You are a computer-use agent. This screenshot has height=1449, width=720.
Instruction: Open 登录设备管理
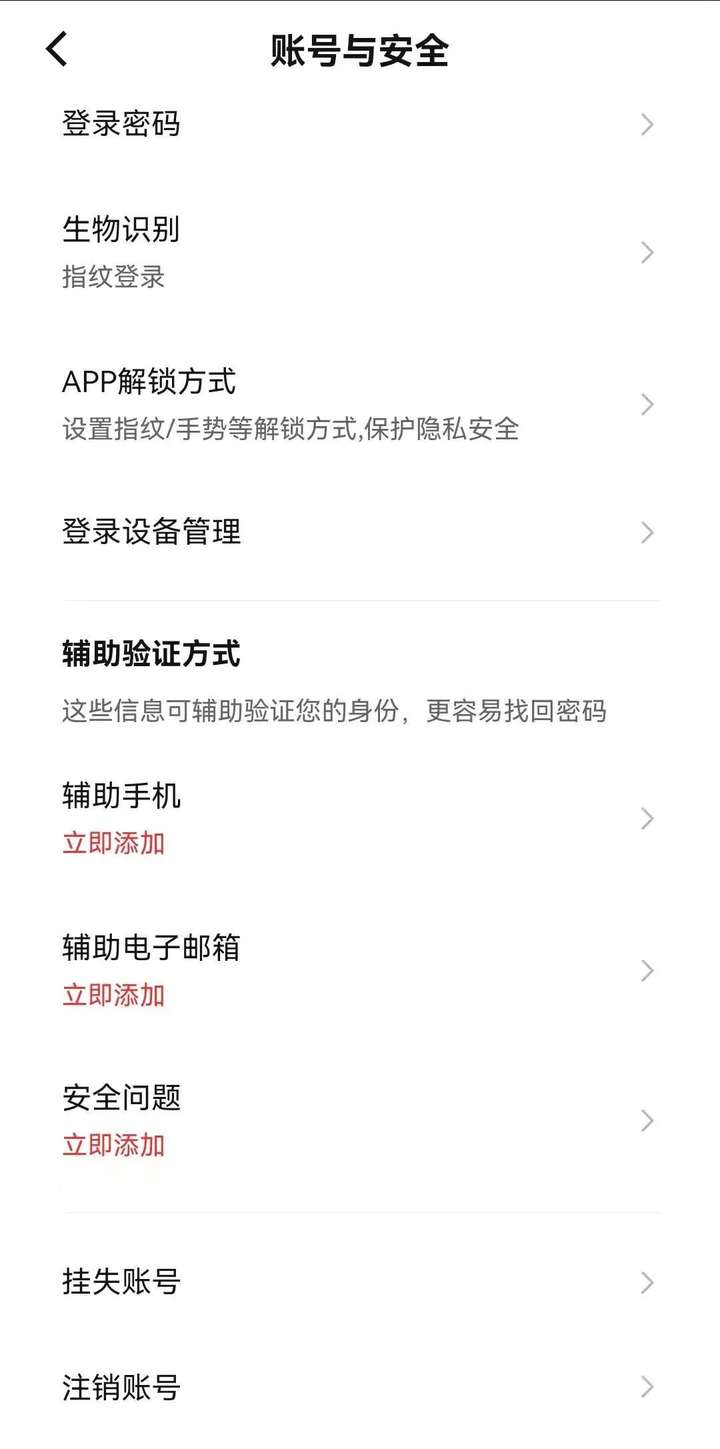[x=360, y=532]
